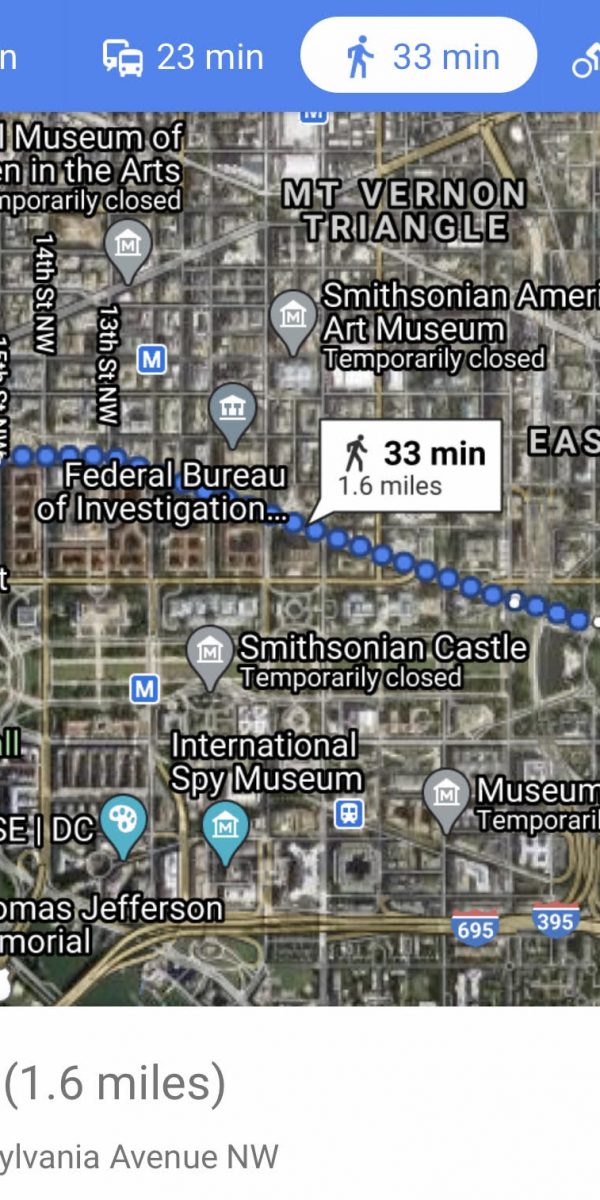Tap the train station icon beside Spy Museum
600x1200 pixels.
(349, 814)
